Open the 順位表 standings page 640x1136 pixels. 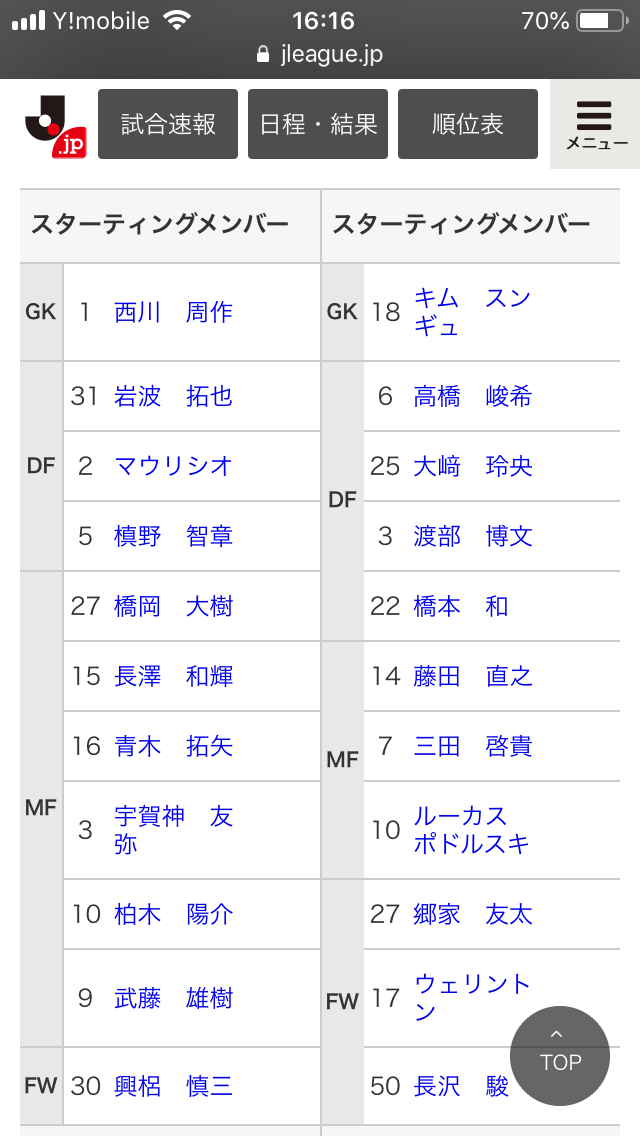[468, 124]
